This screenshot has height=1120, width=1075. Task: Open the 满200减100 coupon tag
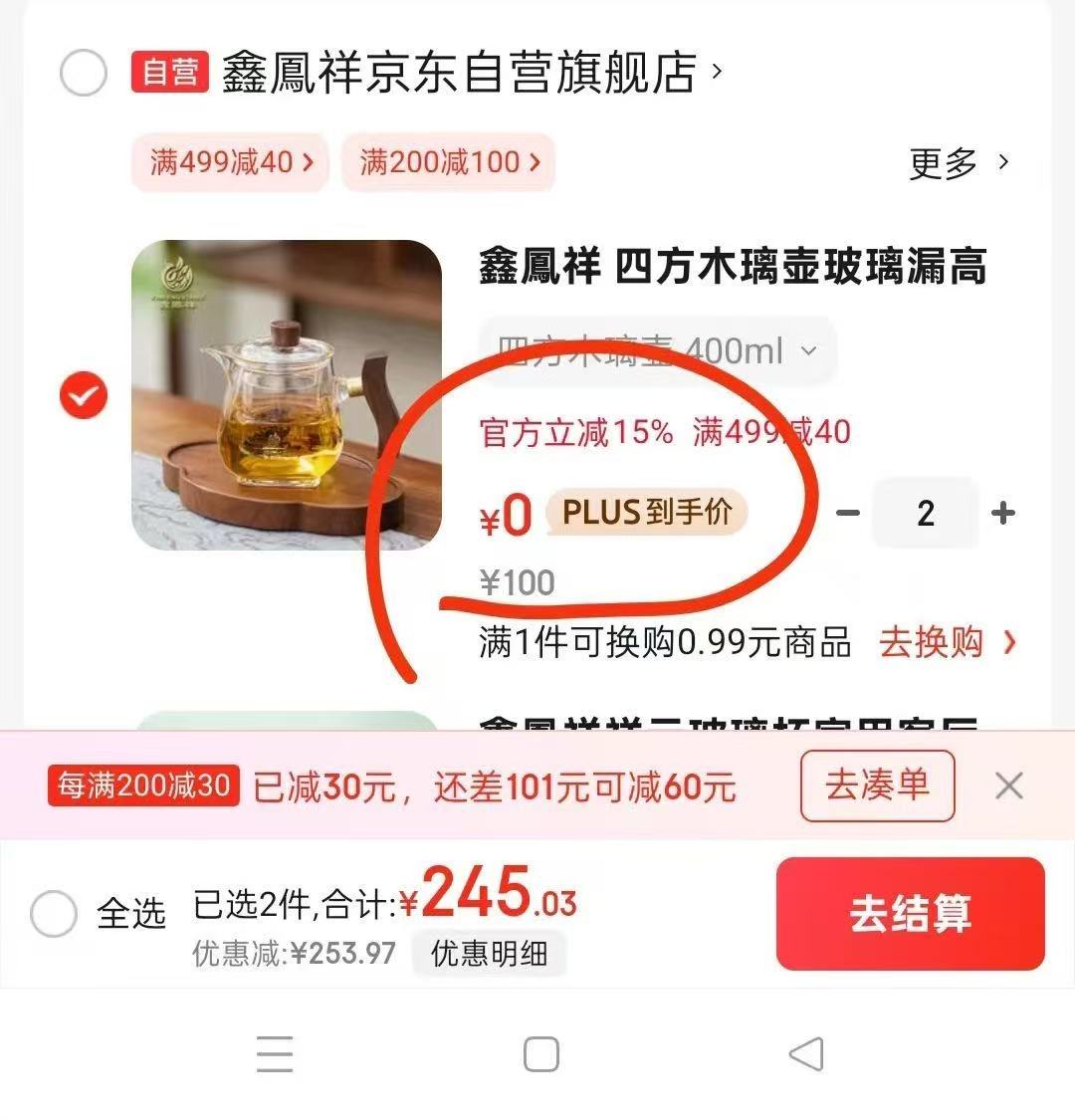point(447,162)
